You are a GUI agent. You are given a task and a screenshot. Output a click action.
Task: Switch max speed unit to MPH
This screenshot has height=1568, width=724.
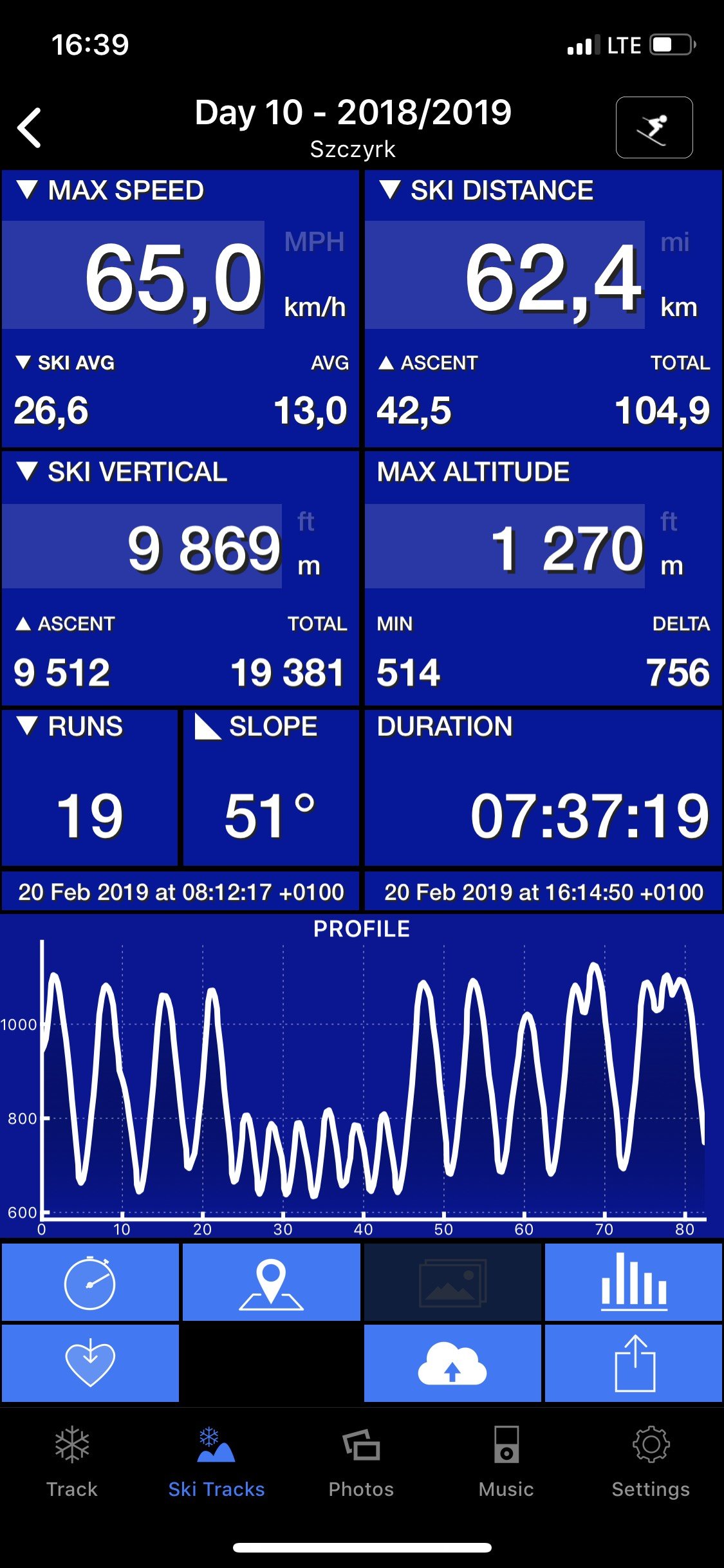coord(314,242)
